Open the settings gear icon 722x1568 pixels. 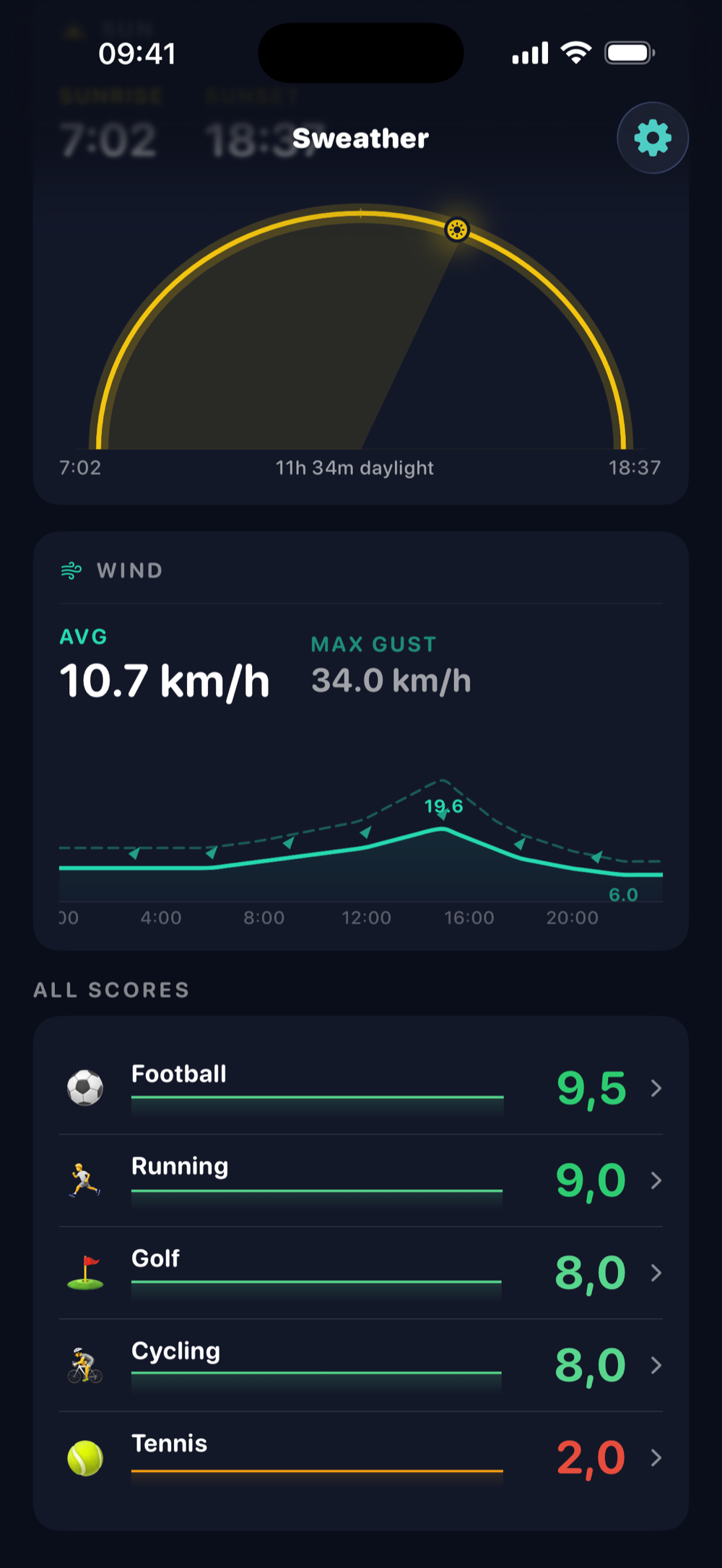[652, 138]
